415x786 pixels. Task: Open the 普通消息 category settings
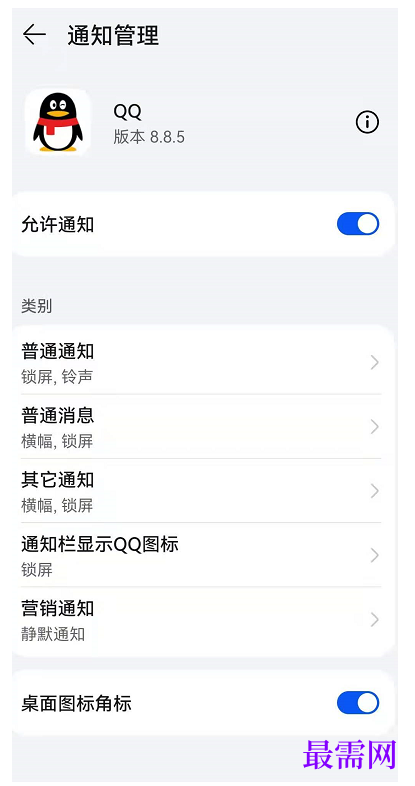tap(201, 427)
